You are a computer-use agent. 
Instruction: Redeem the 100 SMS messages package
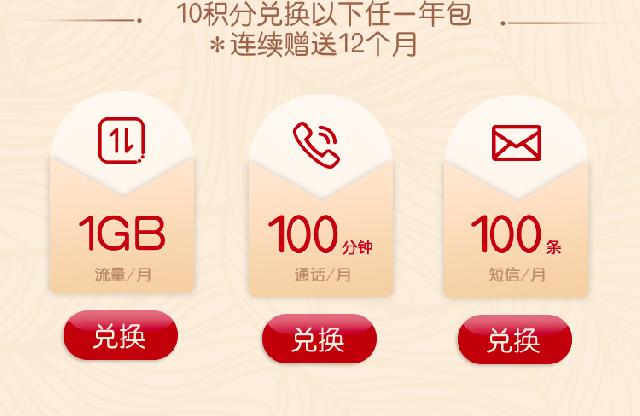[514, 340]
